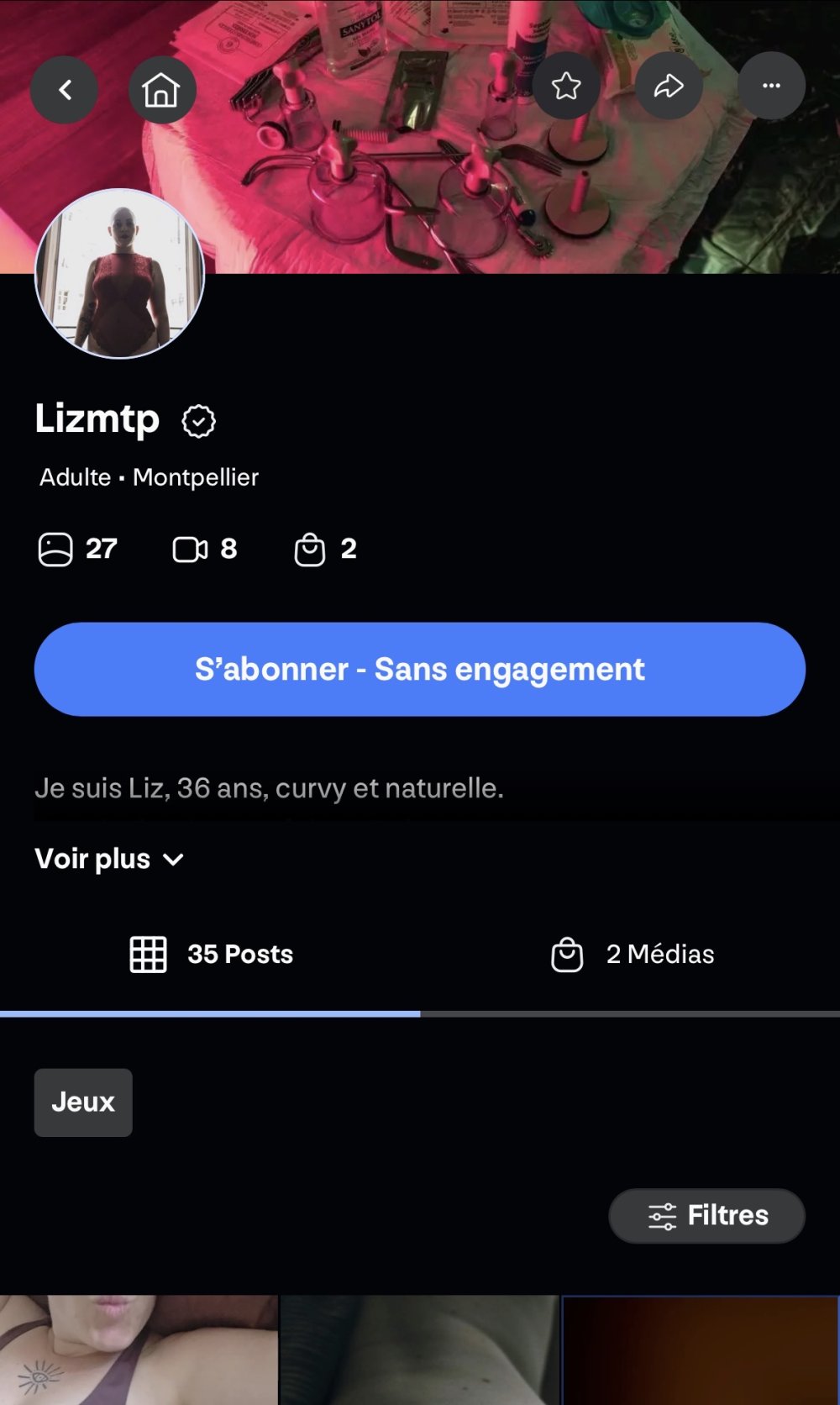
Task: Open the home icon
Action: 161,89
